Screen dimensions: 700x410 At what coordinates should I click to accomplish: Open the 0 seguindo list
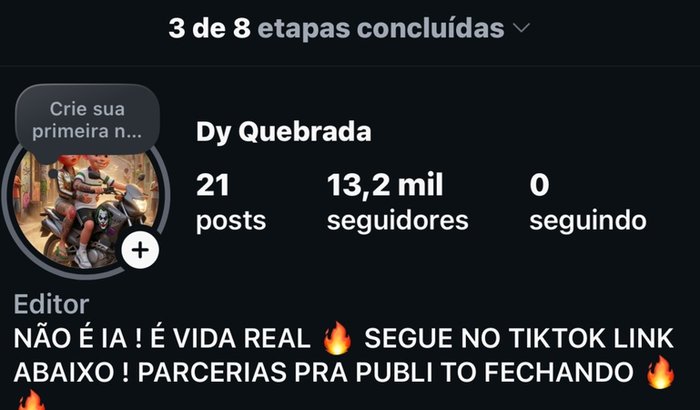click(x=587, y=202)
